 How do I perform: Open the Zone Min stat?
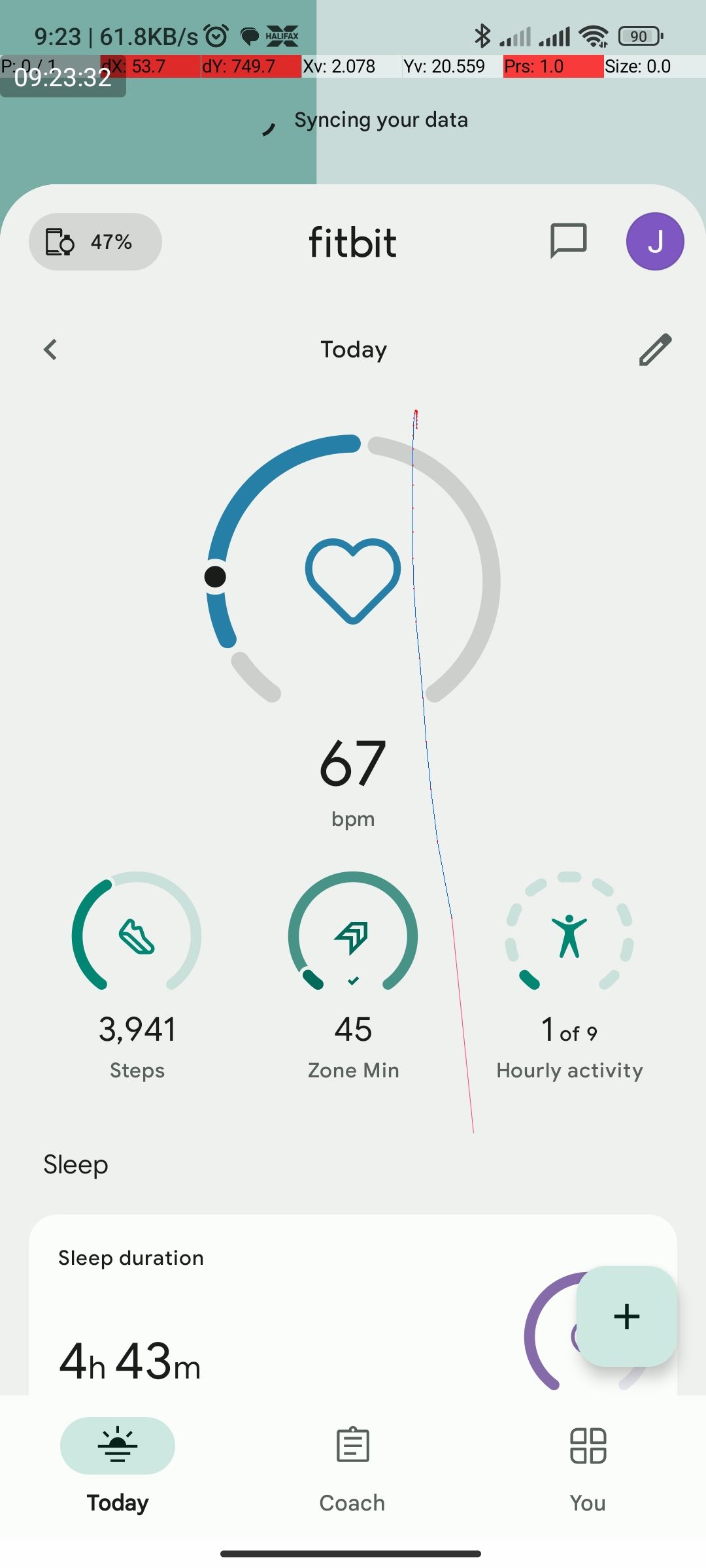[353, 973]
